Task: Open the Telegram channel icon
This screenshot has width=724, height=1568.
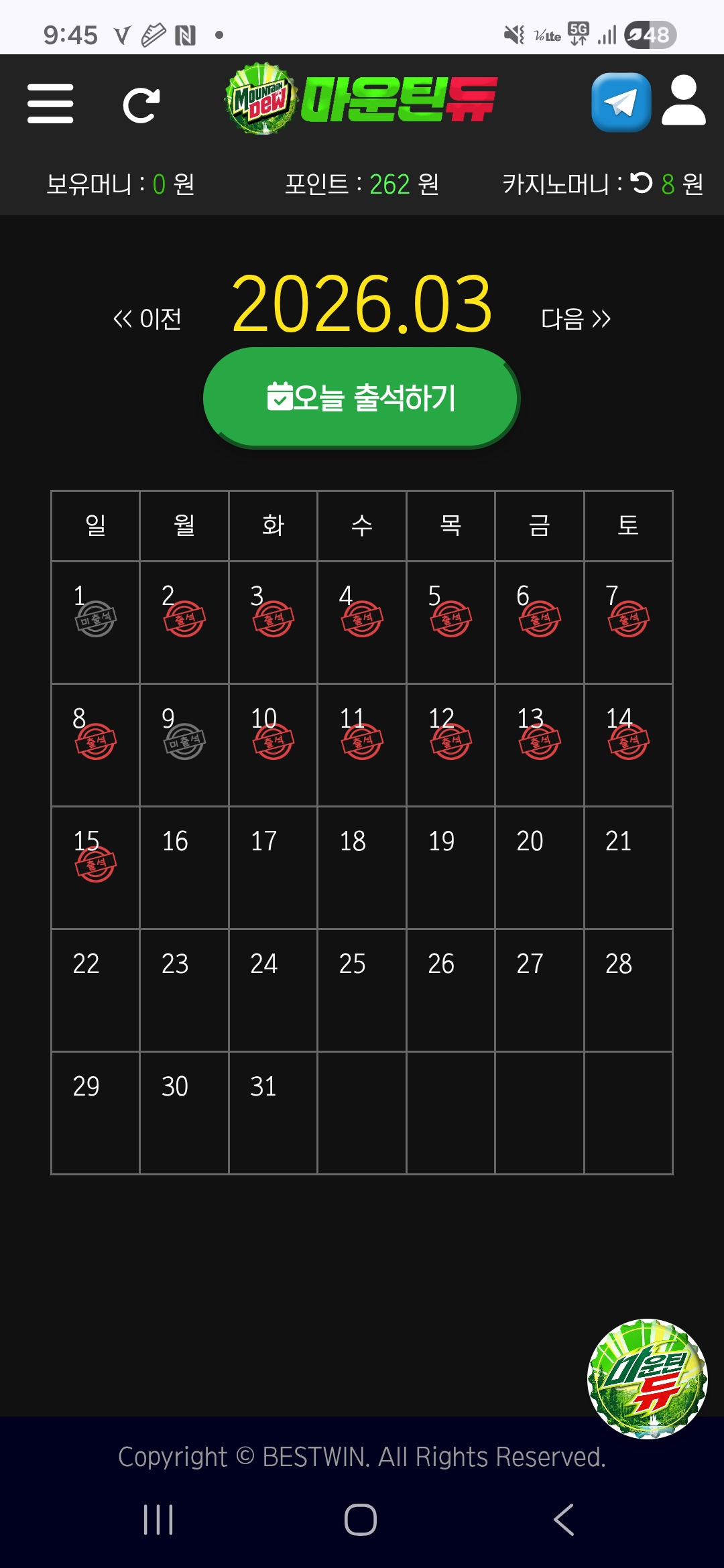Action: coord(621,103)
